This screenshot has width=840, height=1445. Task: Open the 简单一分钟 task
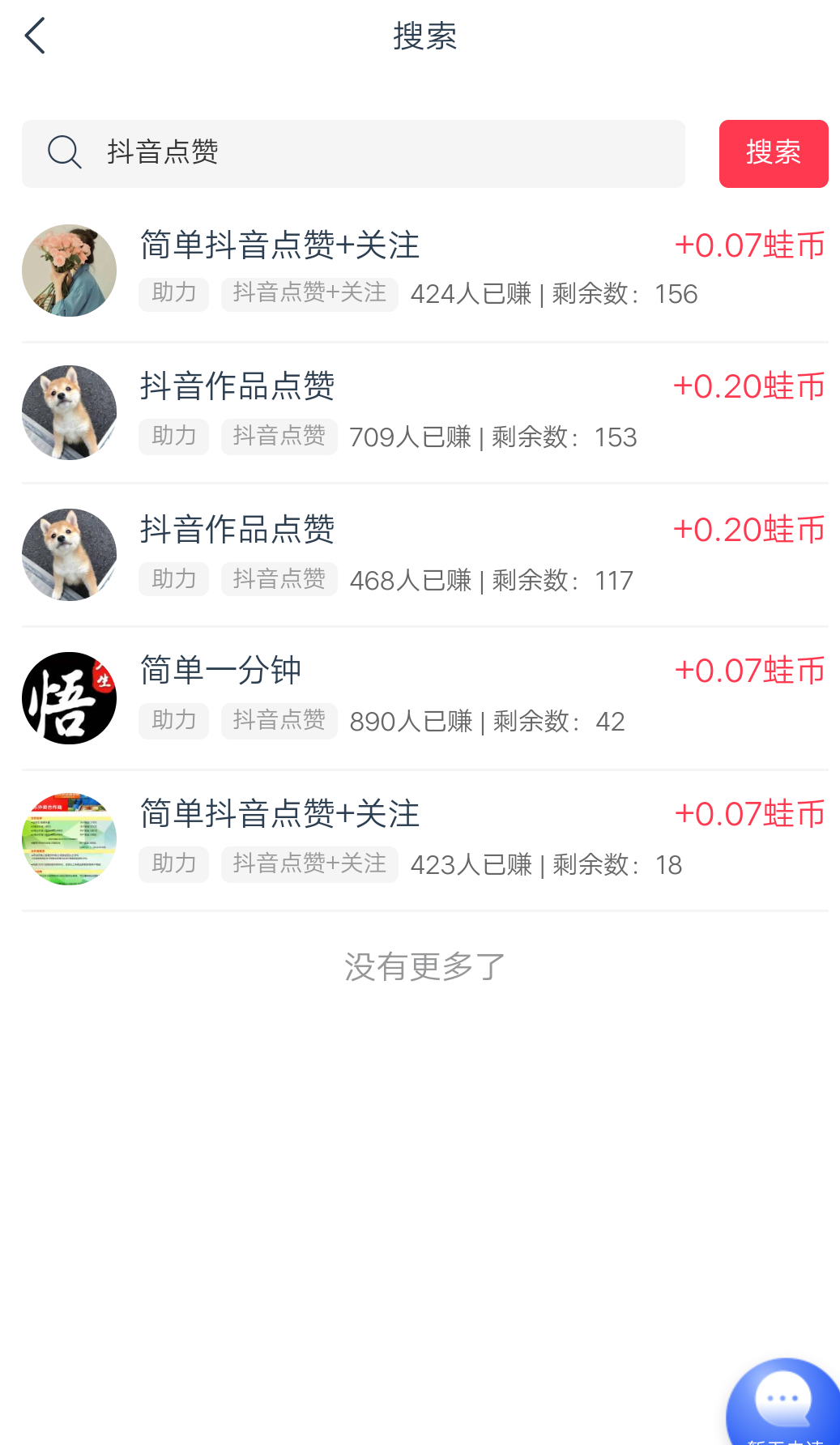tap(424, 698)
